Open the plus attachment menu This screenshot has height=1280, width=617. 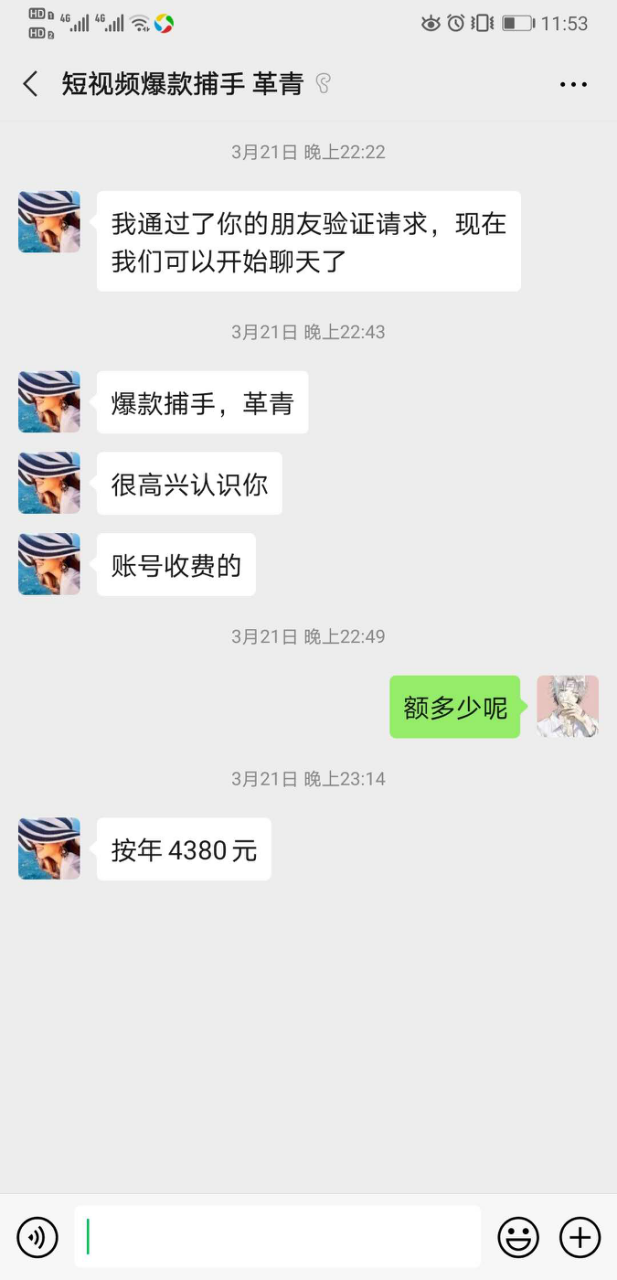(x=580, y=1237)
